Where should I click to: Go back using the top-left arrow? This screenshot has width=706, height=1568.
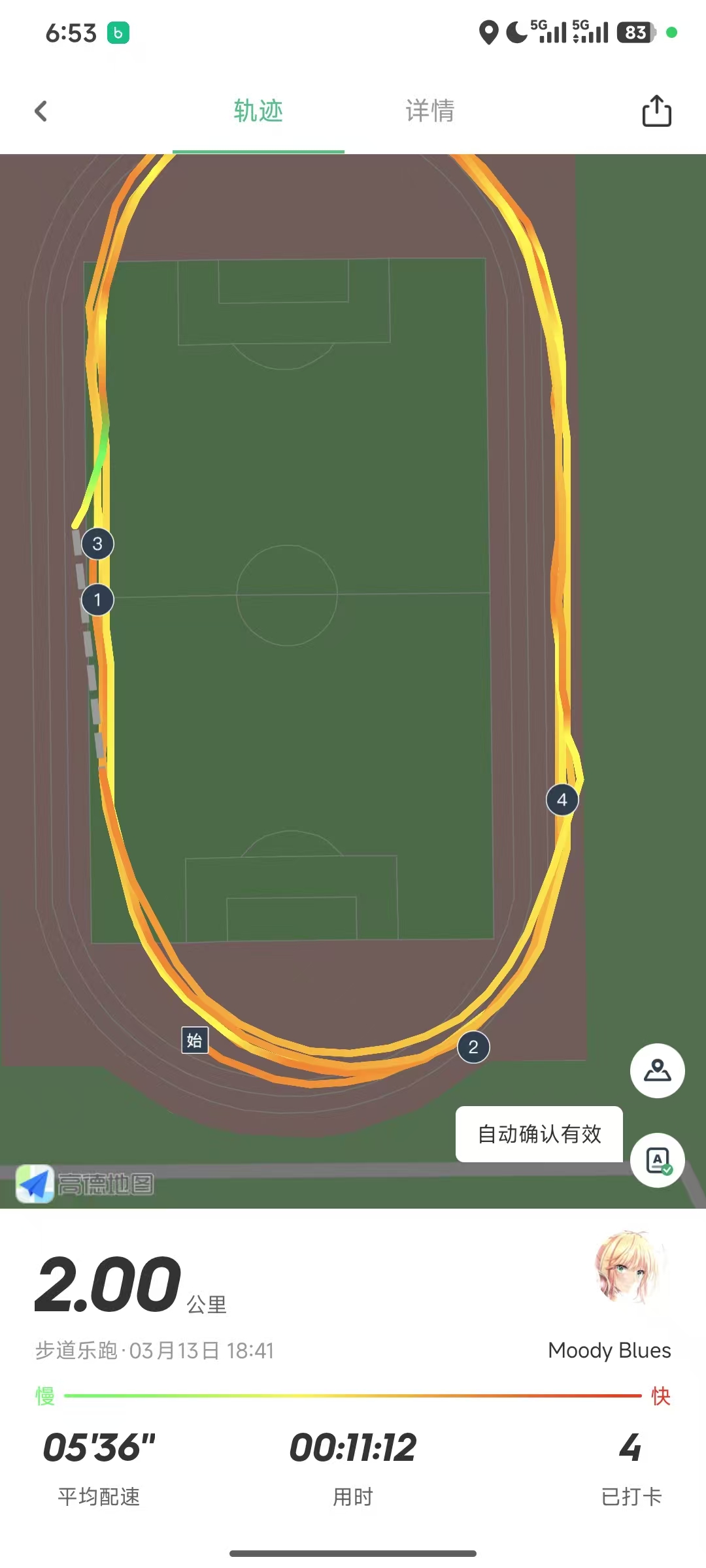(41, 111)
